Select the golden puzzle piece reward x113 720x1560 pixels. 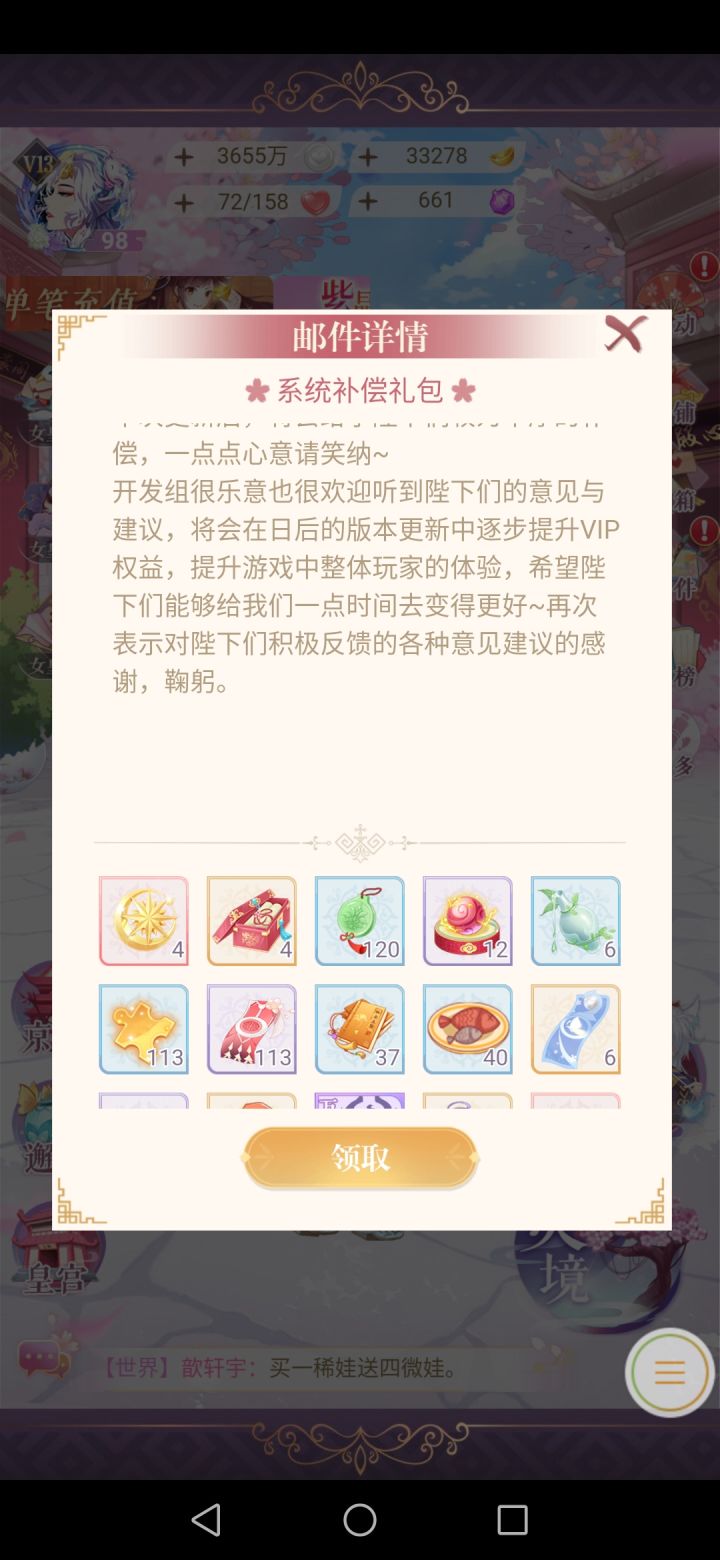[x=143, y=1028]
